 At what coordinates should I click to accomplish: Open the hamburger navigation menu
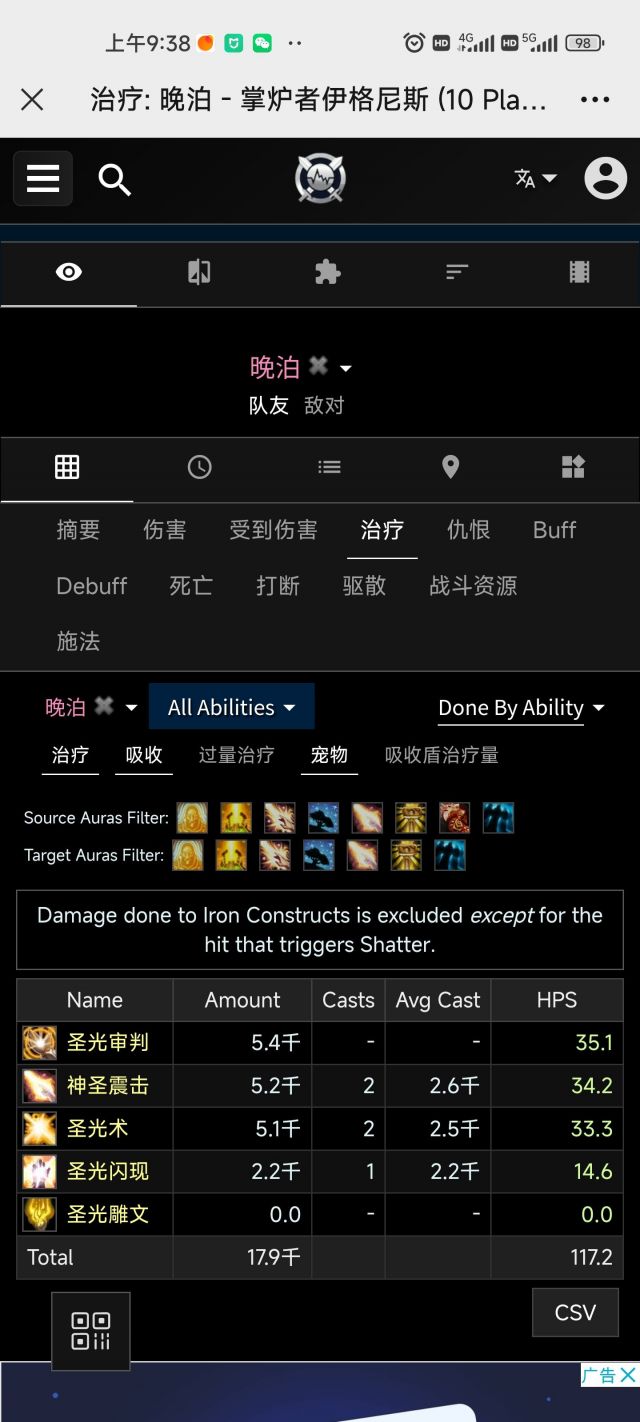click(x=43, y=179)
